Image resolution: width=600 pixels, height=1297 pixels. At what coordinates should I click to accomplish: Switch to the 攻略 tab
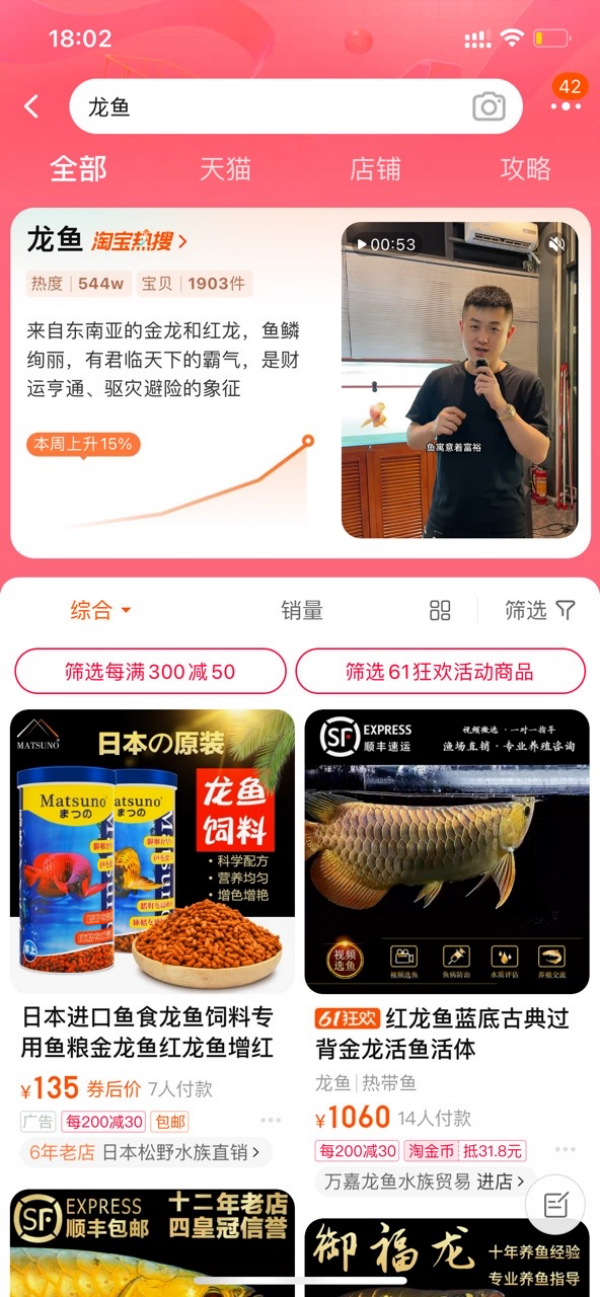(x=525, y=169)
